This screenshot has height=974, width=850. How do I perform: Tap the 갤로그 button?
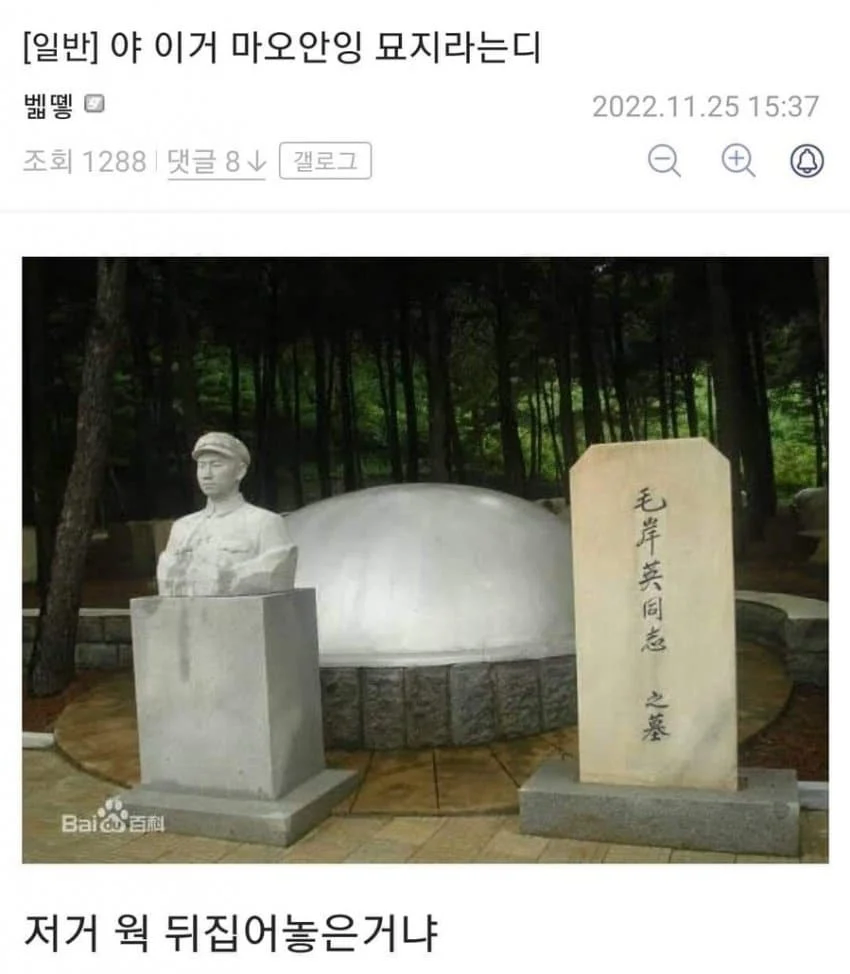pyautogui.click(x=324, y=161)
